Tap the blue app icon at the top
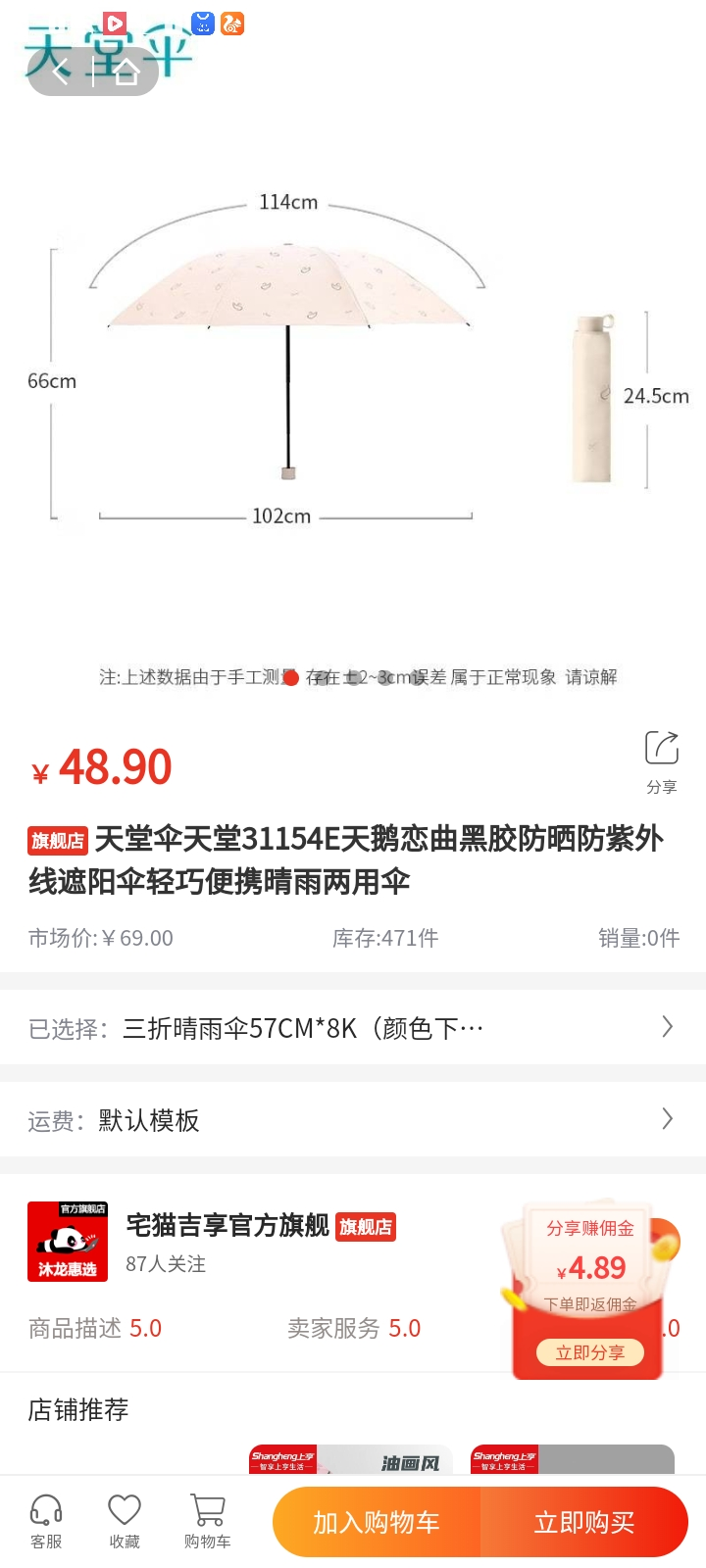706x1568 pixels. 202,23
